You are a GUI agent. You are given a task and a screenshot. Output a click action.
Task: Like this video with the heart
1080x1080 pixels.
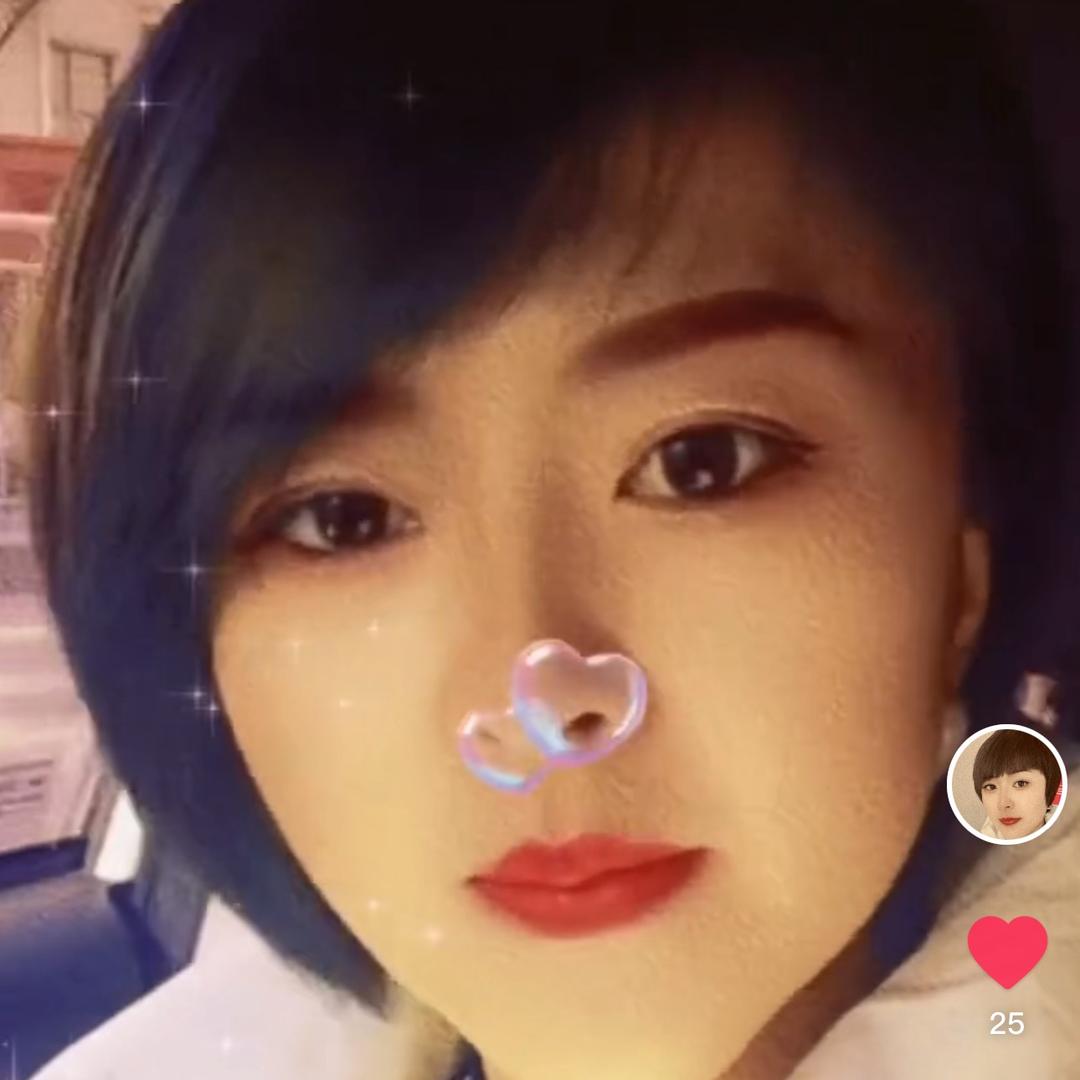[1007, 950]
